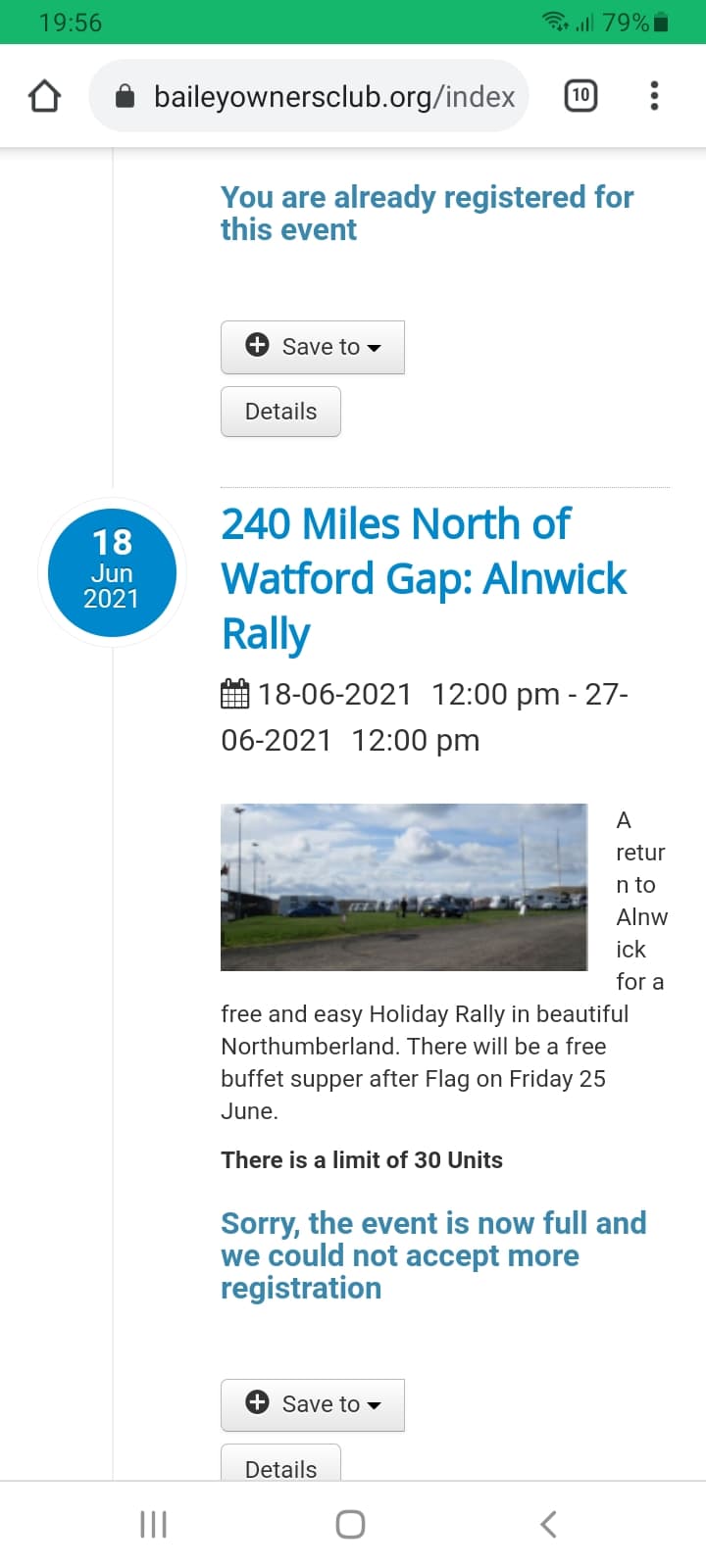Show recent apps from the navigation bar
The height and width of the screenshot is (1568, 706).
pos(154,1524)
